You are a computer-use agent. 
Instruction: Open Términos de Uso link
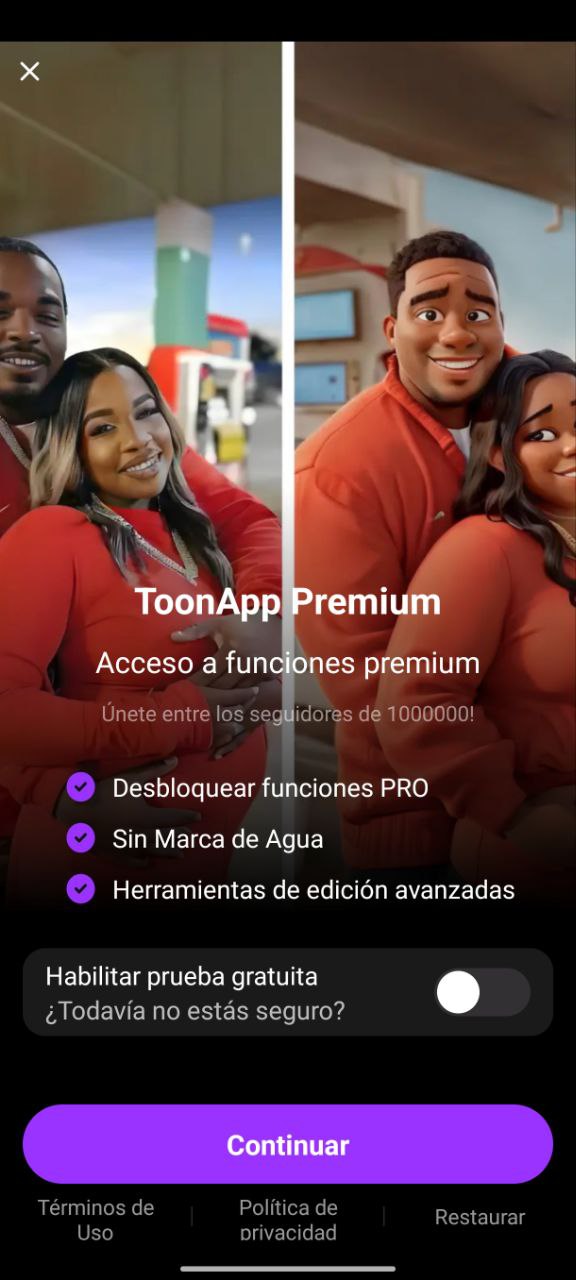tap(96, 1219)
